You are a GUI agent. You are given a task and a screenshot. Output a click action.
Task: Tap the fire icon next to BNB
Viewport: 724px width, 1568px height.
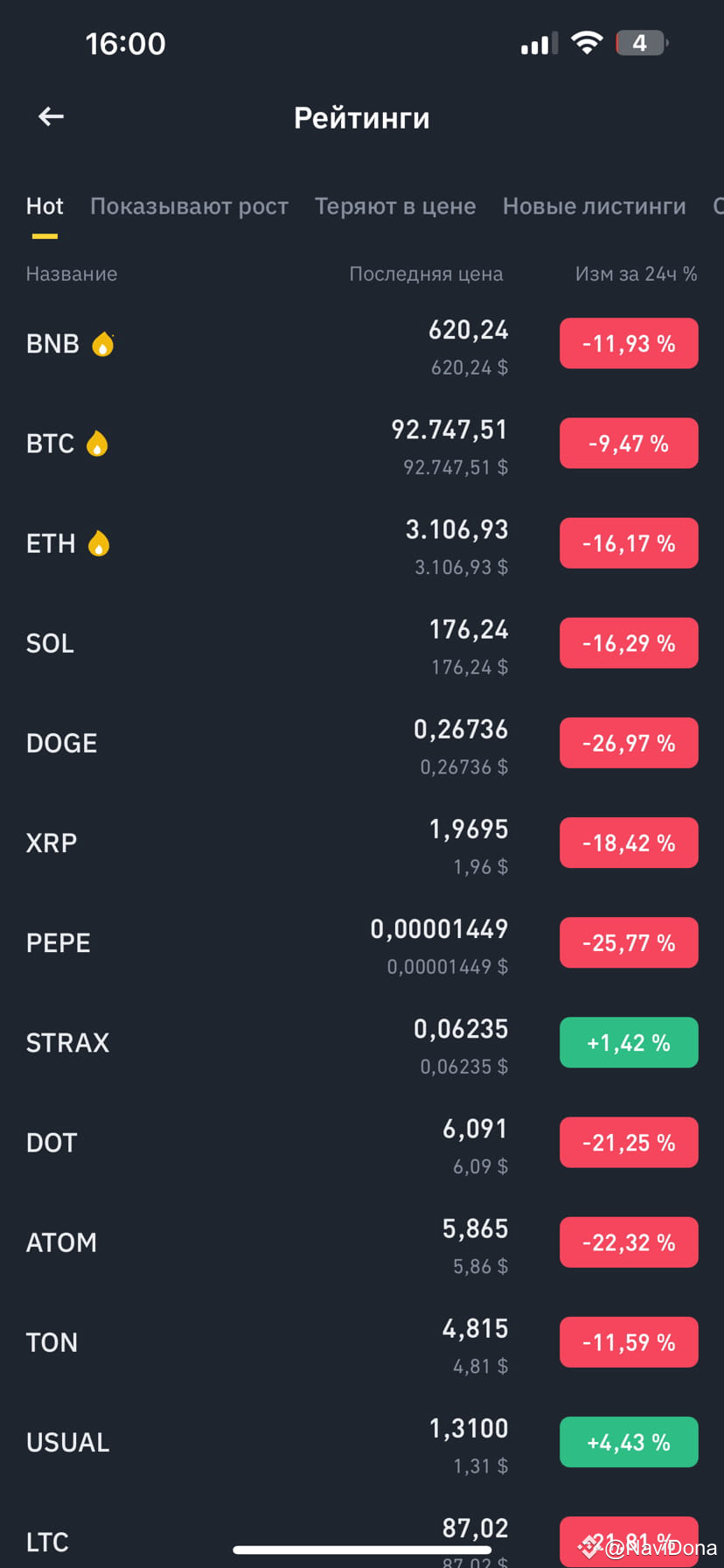click(x=103, y=343)
